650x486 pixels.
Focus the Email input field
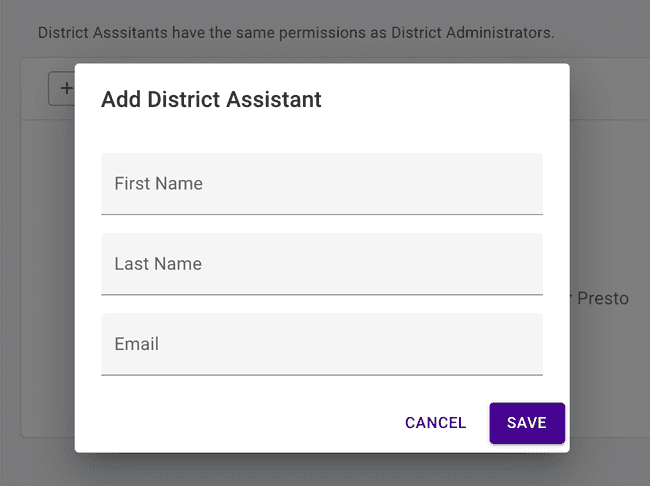tap(321, 344)
